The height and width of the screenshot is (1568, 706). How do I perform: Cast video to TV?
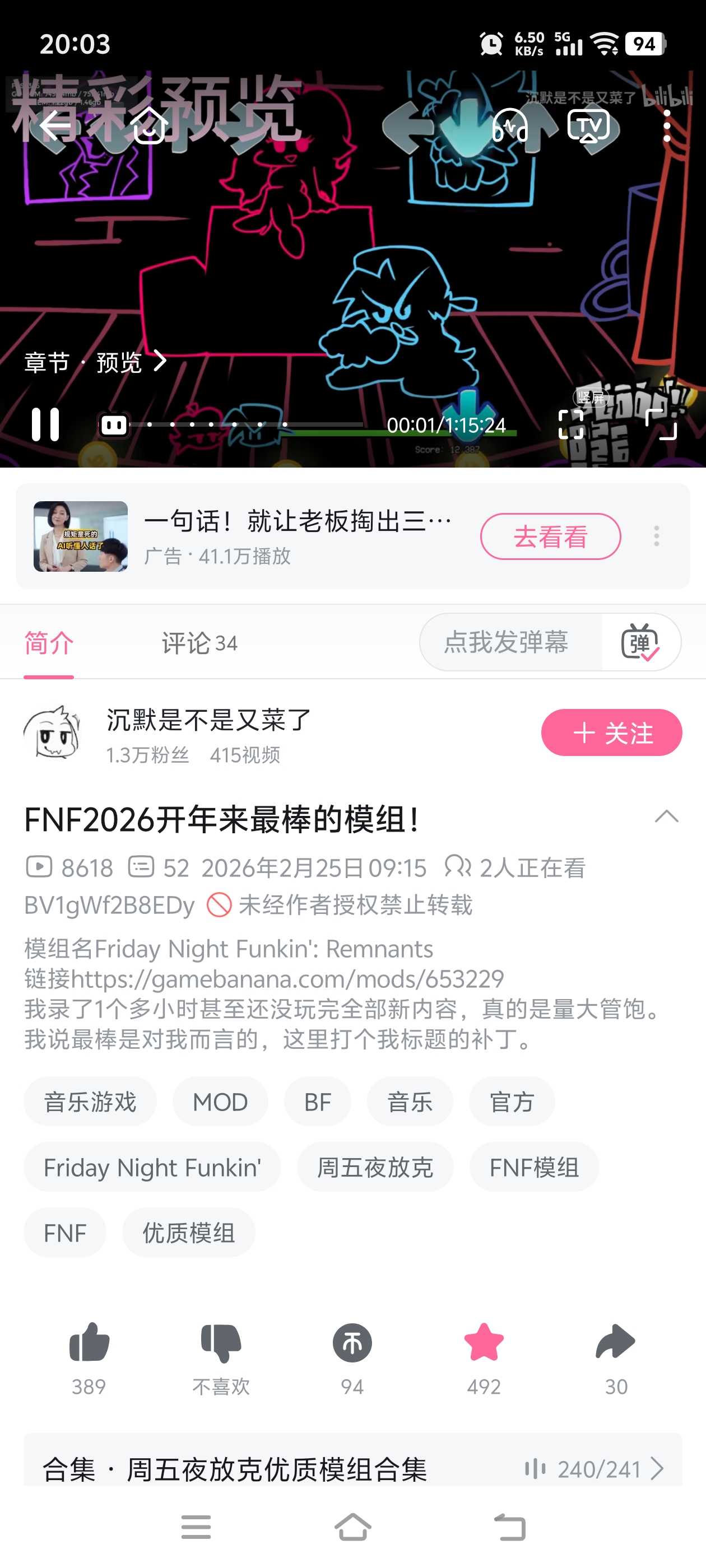[x=588, y=126]
